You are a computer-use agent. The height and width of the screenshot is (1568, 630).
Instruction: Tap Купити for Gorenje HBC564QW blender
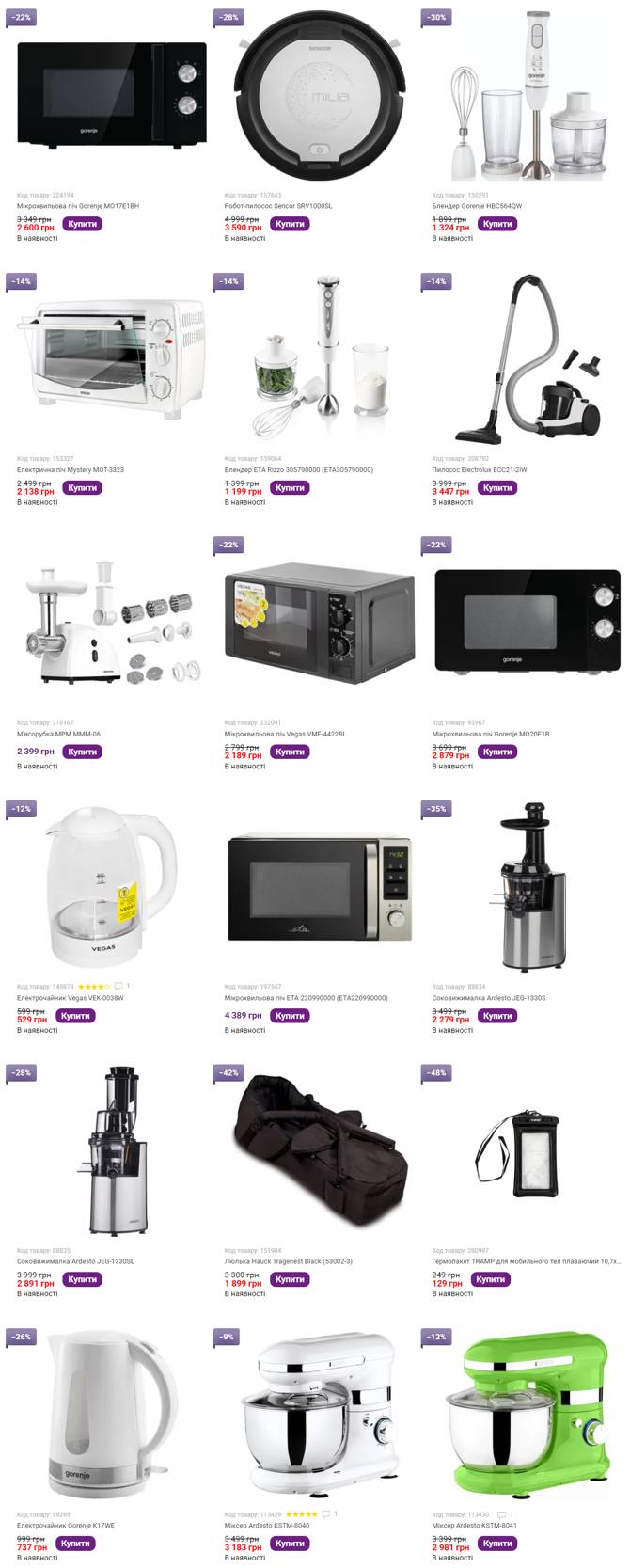point(496,224)
